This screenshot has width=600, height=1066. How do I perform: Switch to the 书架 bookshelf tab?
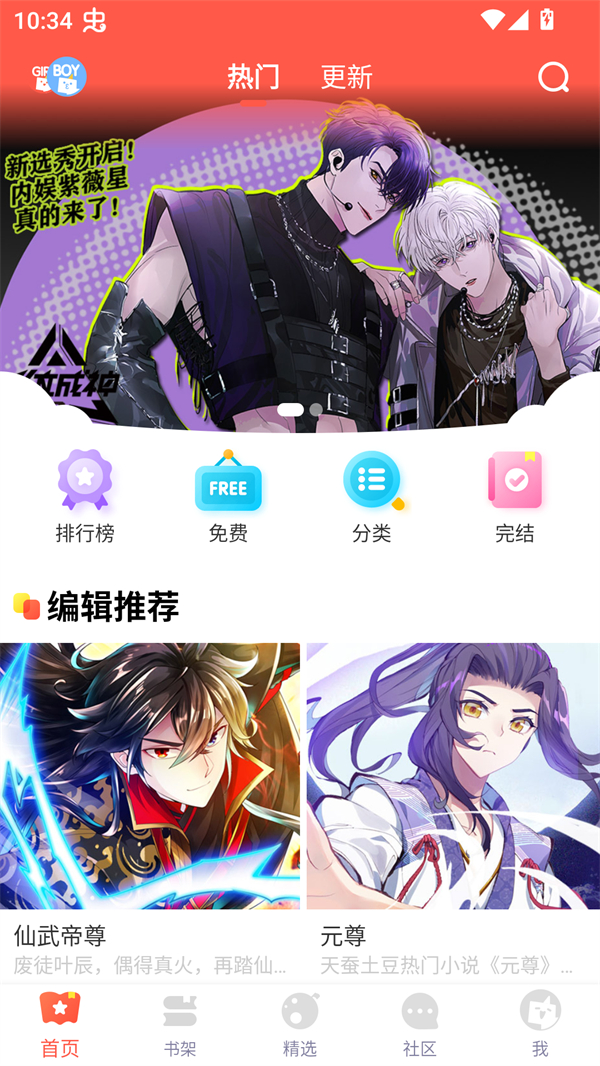(x=180, y=1024)
